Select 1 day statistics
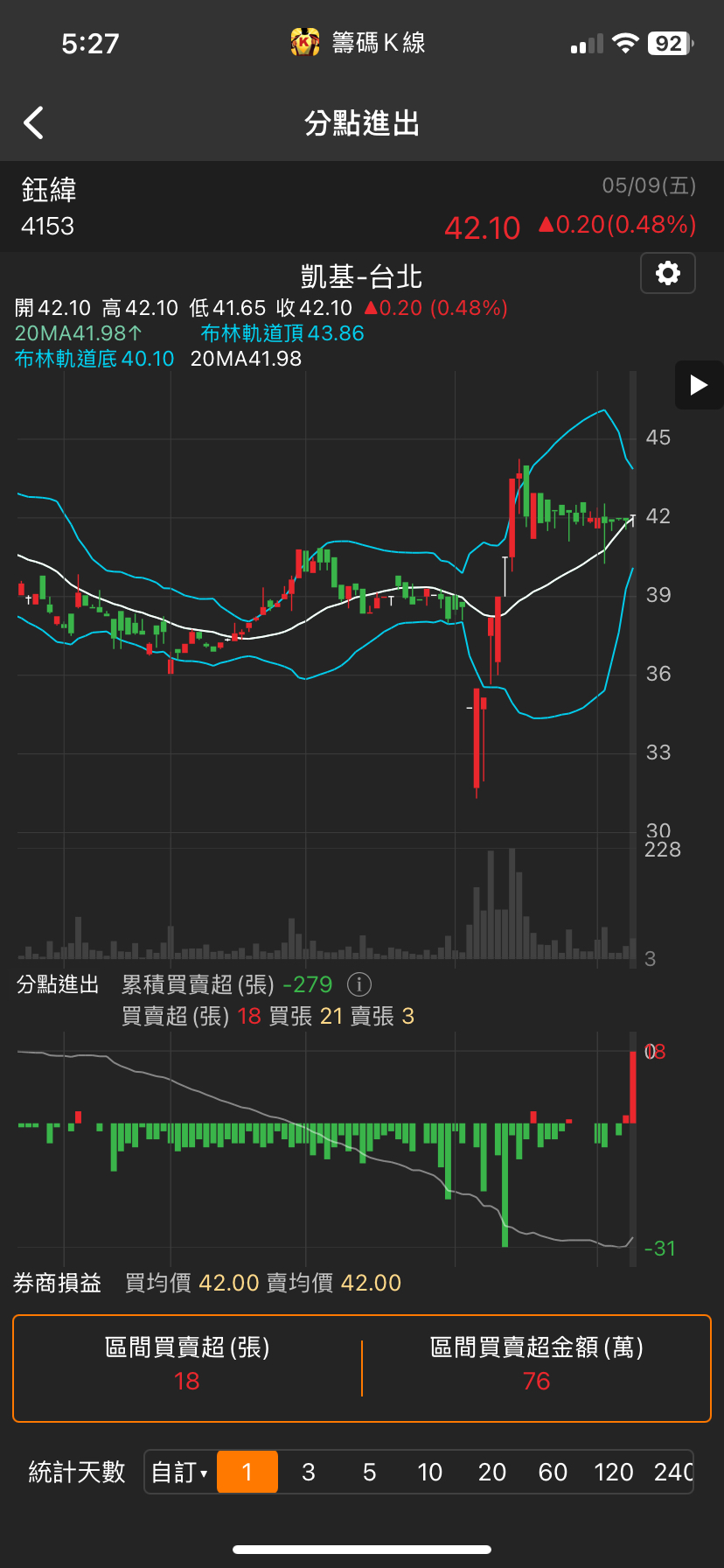The height and width of the screenshot is (1568, 724). 247,1473
